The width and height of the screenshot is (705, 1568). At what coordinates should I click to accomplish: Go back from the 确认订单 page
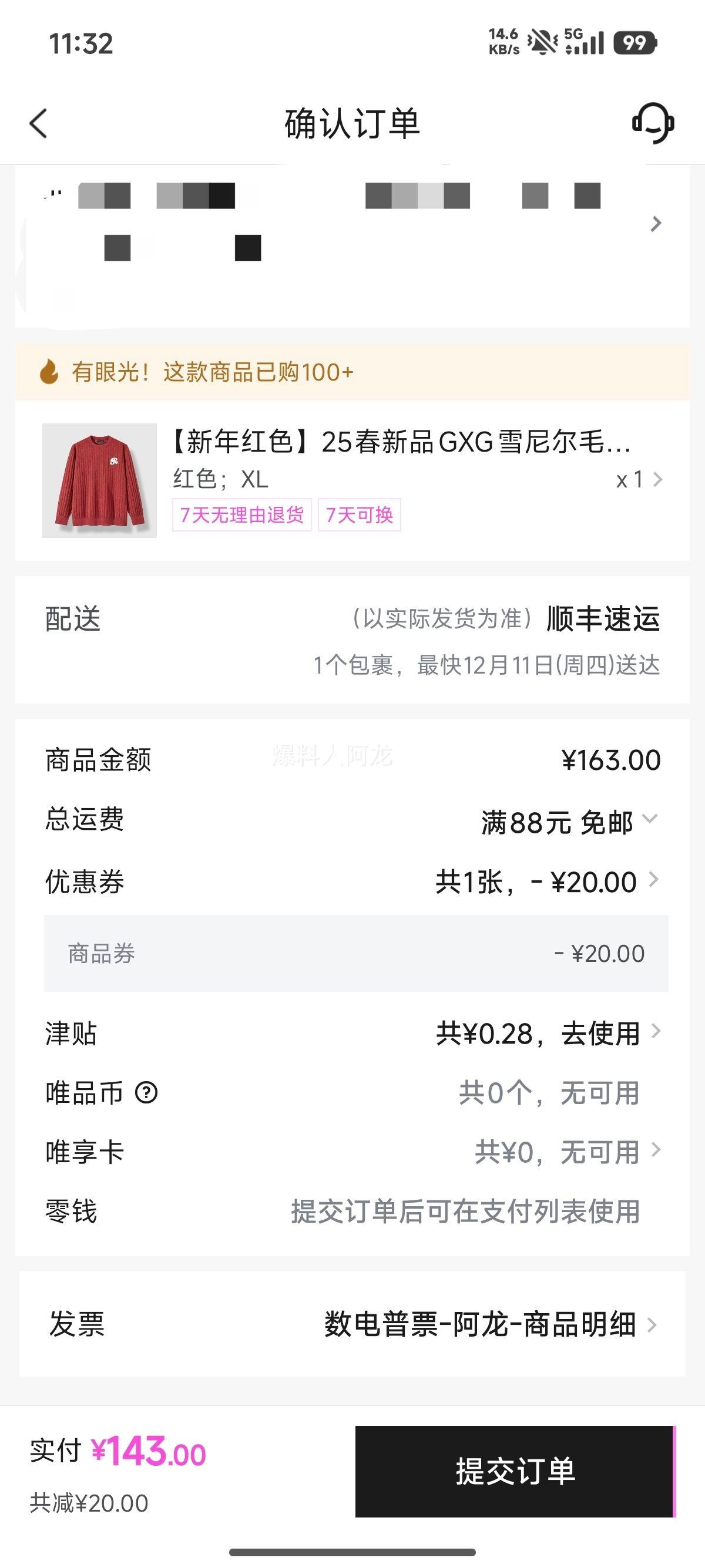(x=38, y=123)
